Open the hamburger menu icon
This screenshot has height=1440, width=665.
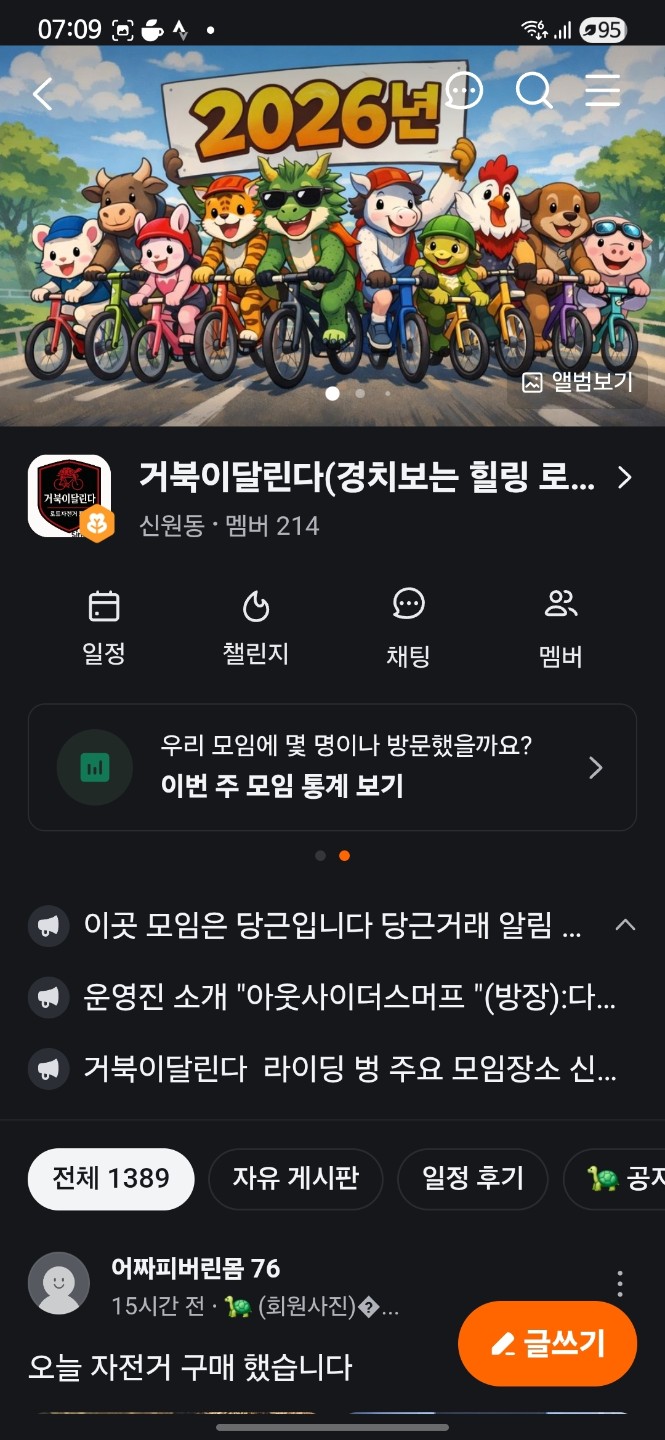coord(603,91)
